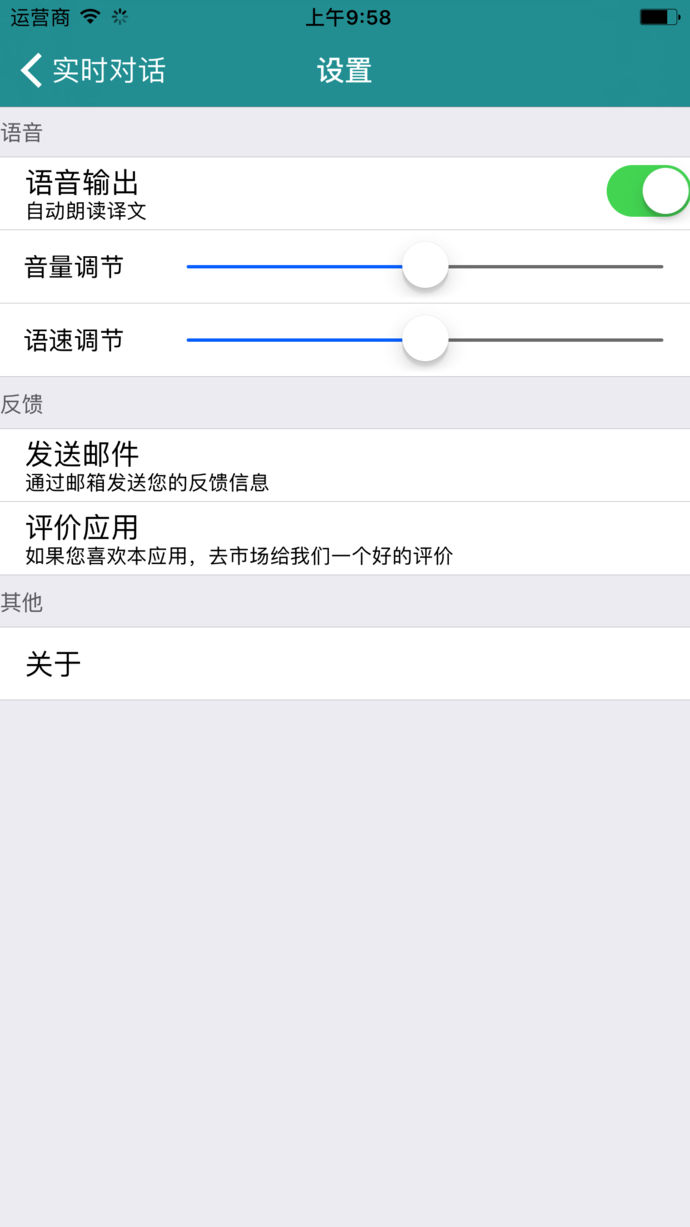
Task: Open 发送邮件 to send feedback
Action: pyautogui.click(x=345, y=465)
